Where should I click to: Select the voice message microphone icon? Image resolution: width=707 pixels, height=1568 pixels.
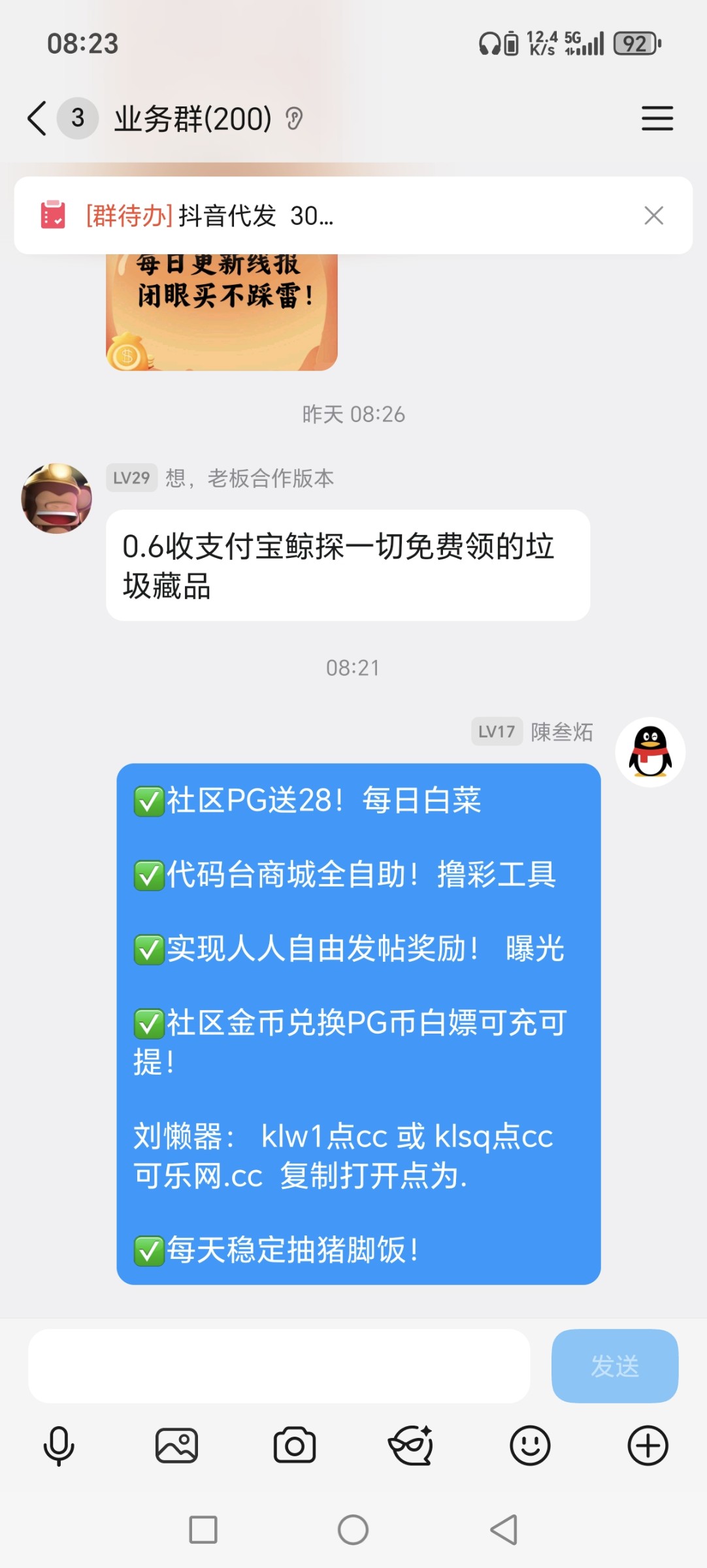pyautogui.click(x=58, y=1445)
